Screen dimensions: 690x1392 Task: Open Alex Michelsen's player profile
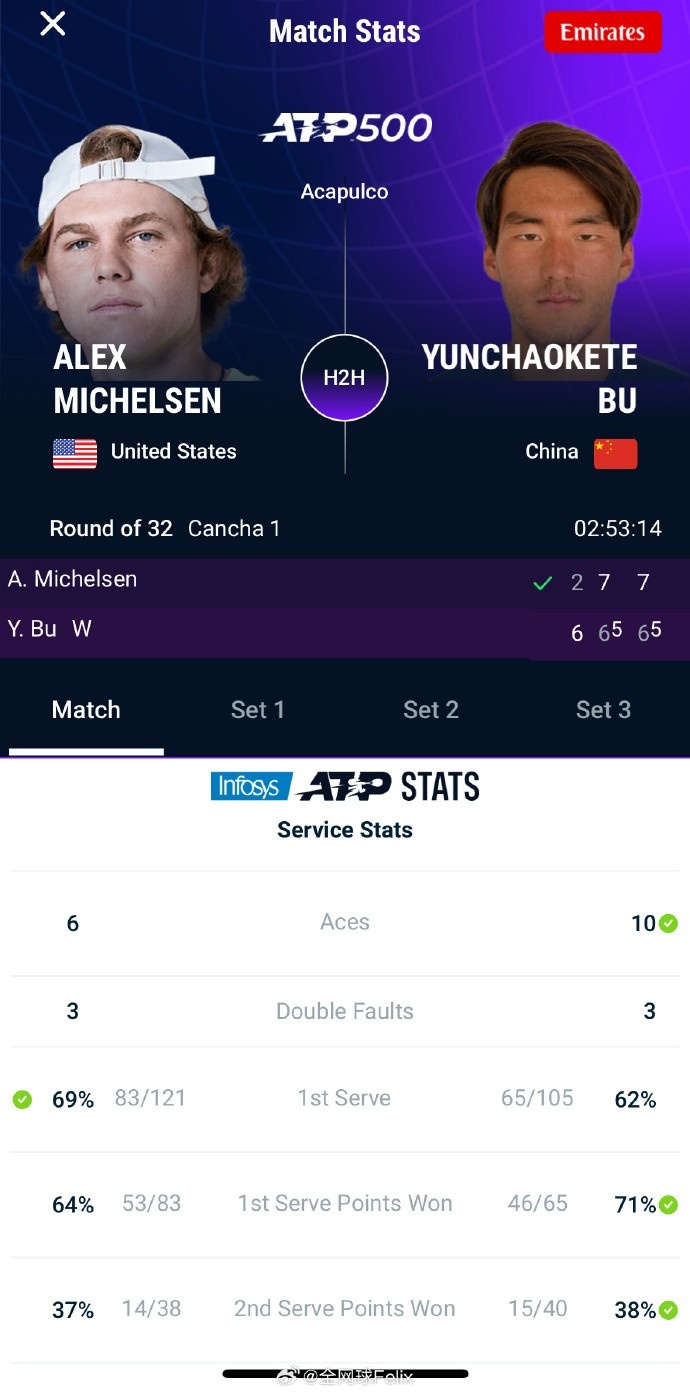pyautogui.click(x=138, y=379)
